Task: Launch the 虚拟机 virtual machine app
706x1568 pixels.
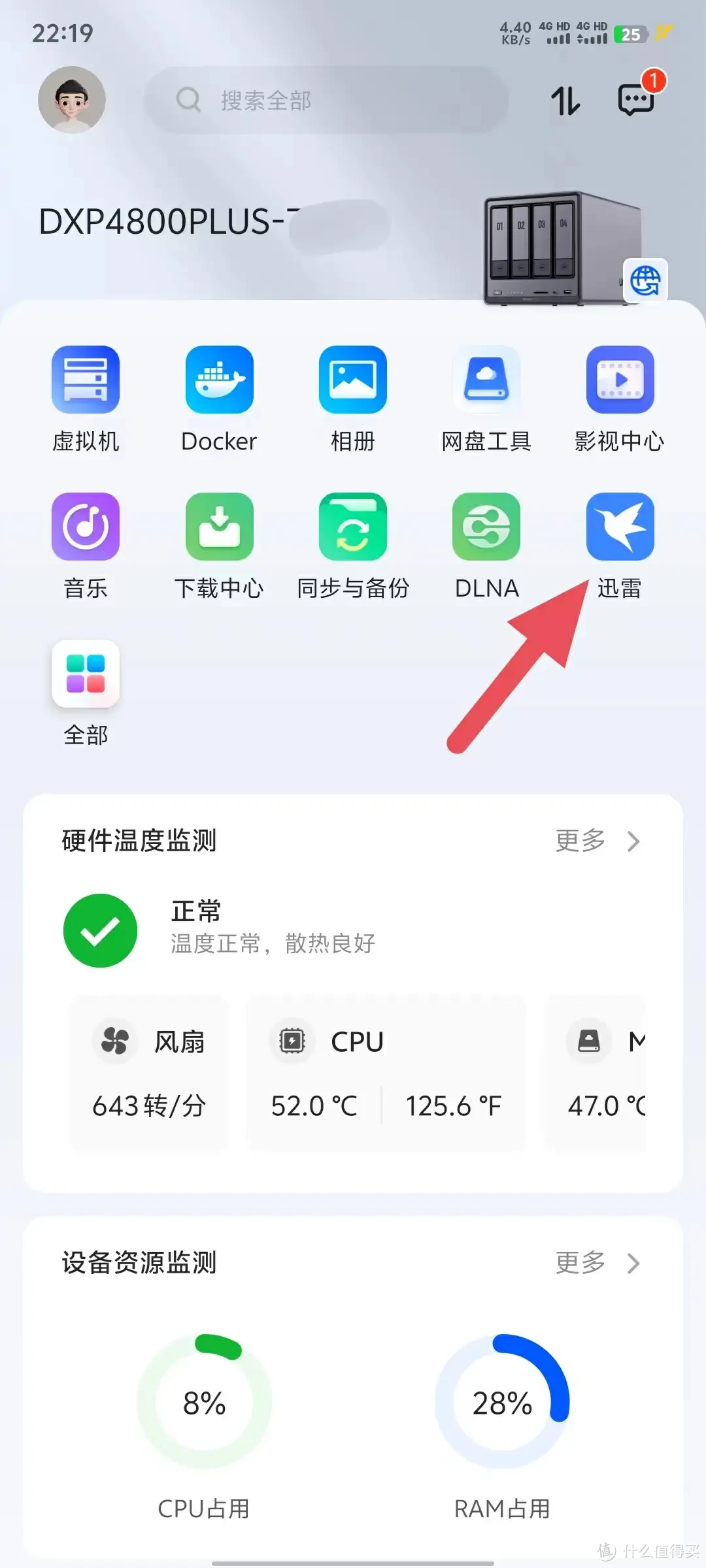Action: (86, 379)
